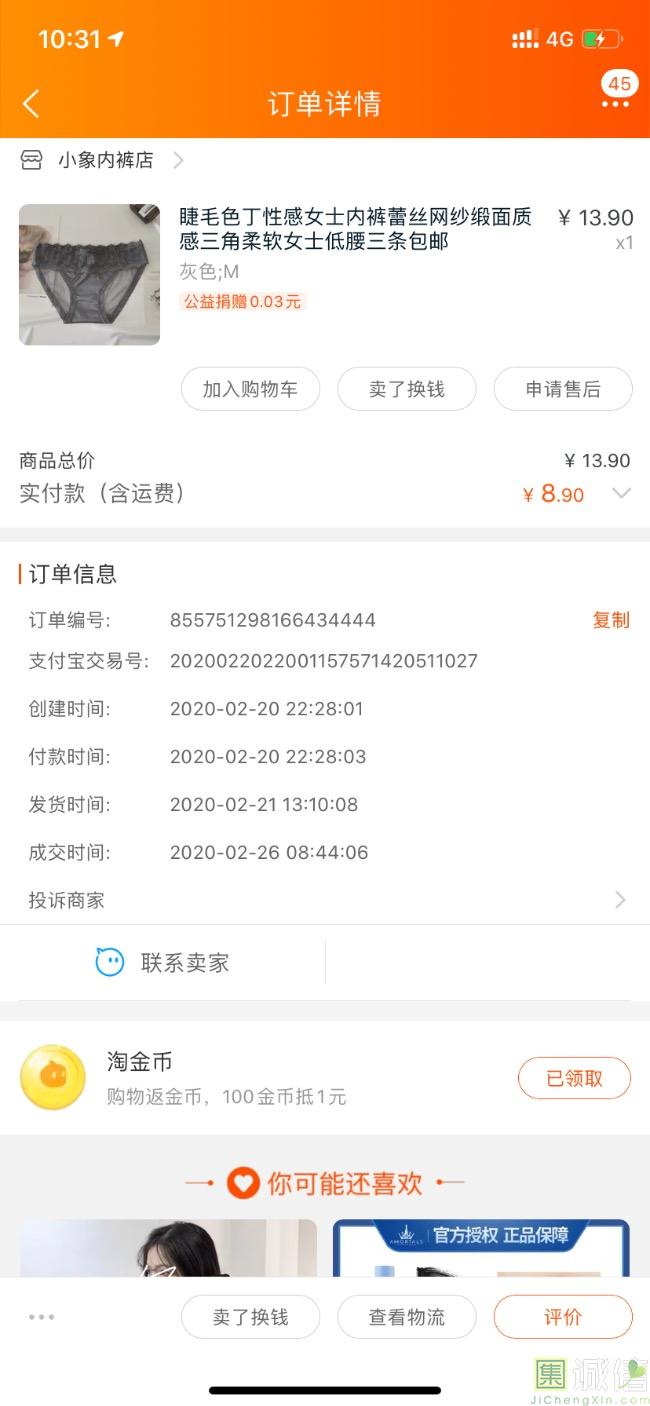650x1406 pixels.
Task: Open 投诉商家 complaint row
Action: point(325,900)
